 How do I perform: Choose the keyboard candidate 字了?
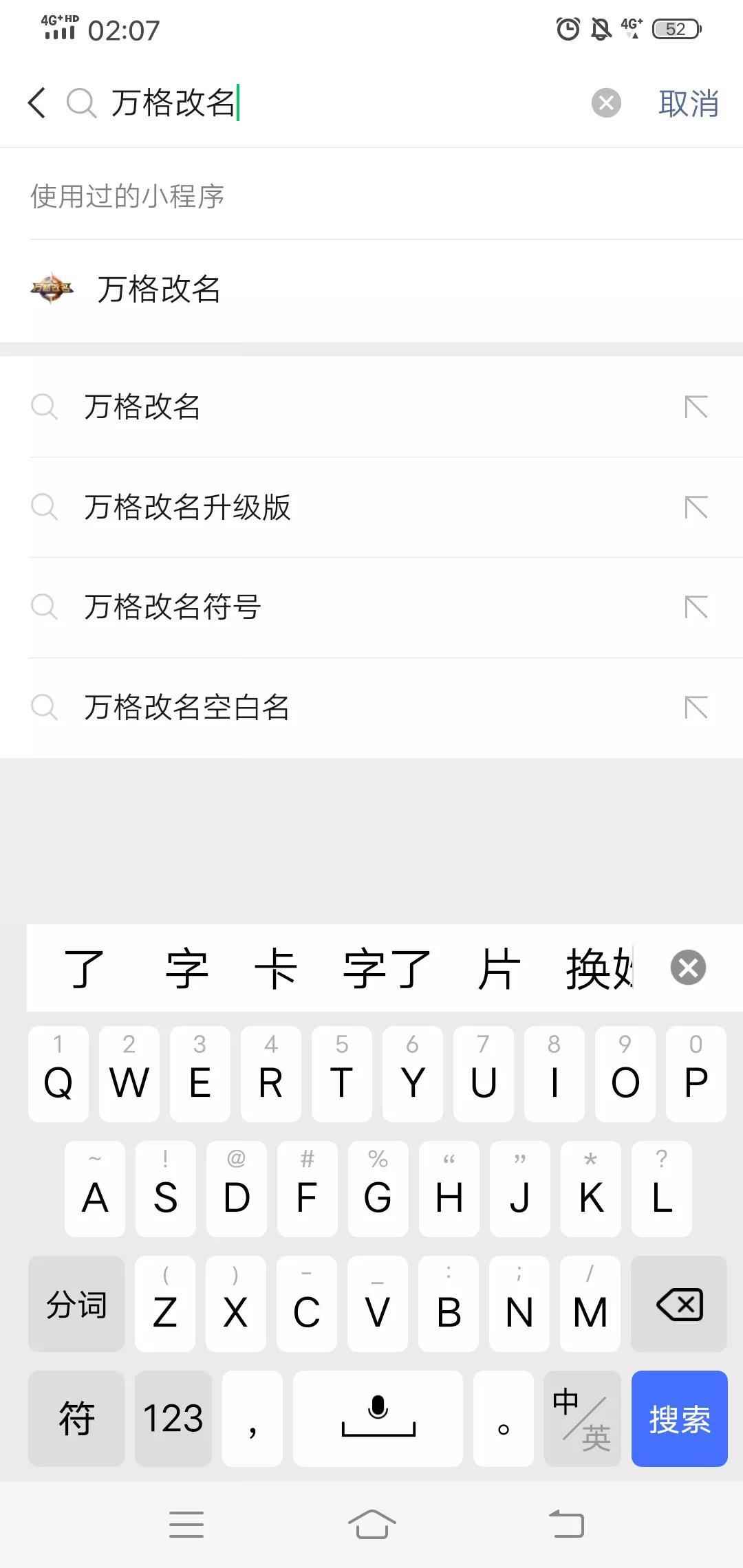click(387, 968)
